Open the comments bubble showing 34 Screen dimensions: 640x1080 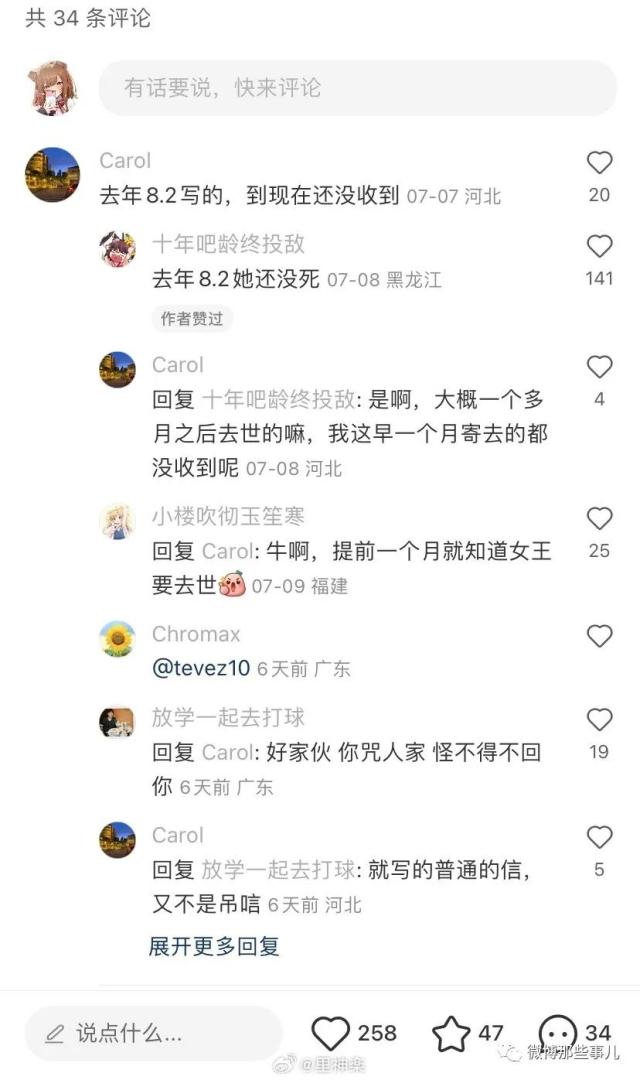click(558, 1033)
